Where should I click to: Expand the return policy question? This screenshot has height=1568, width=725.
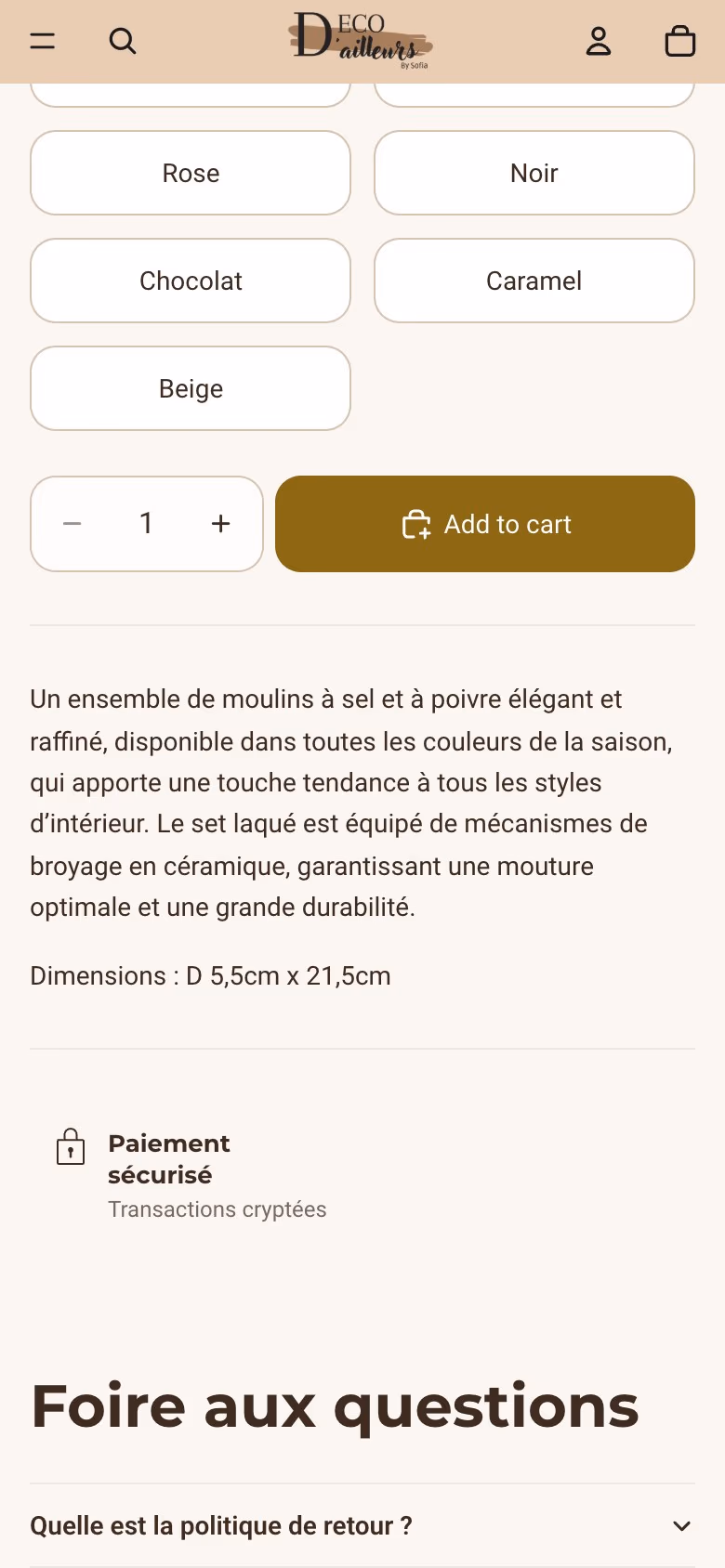coord(362,1525)
